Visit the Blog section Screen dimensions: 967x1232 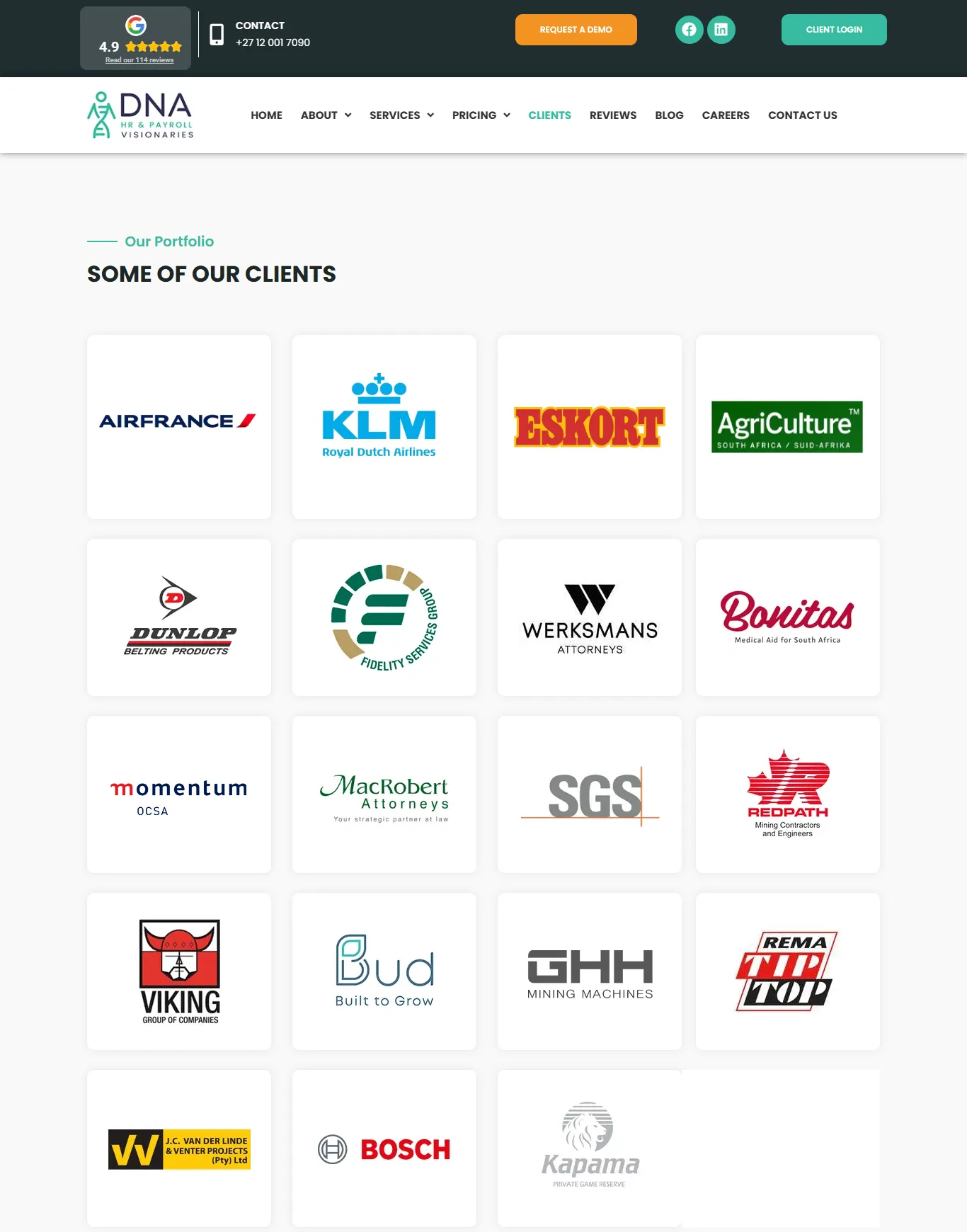coord(669,115)
